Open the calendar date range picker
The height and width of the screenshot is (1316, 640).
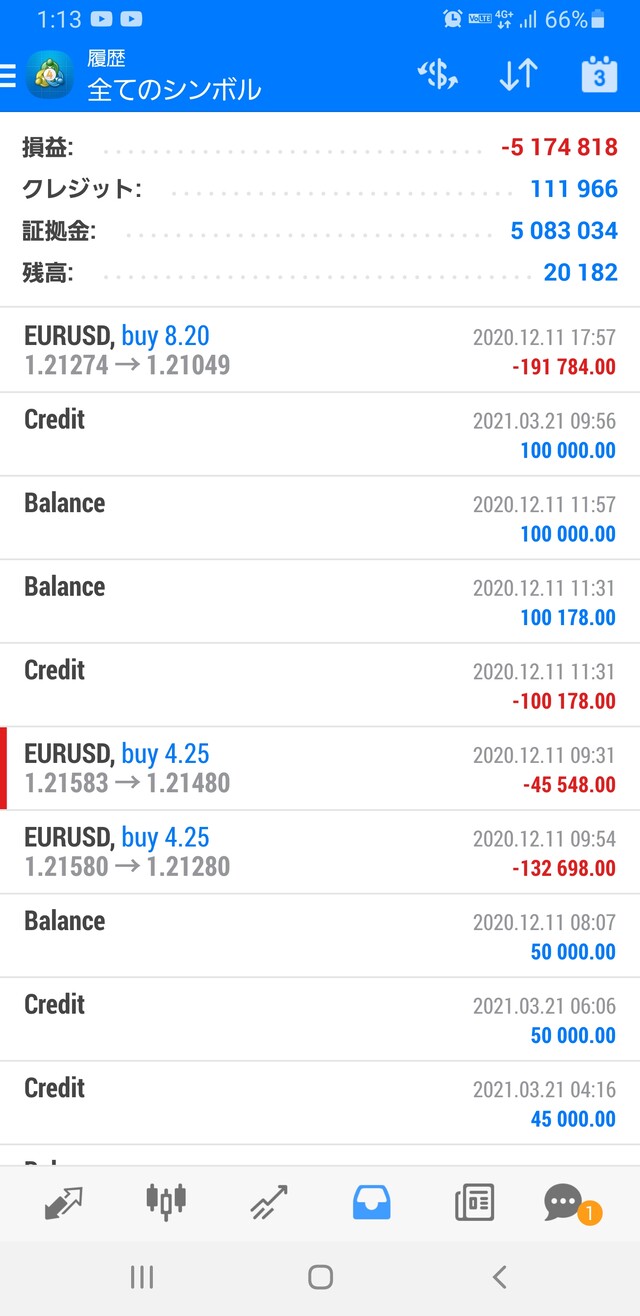(x=599, y=76)
